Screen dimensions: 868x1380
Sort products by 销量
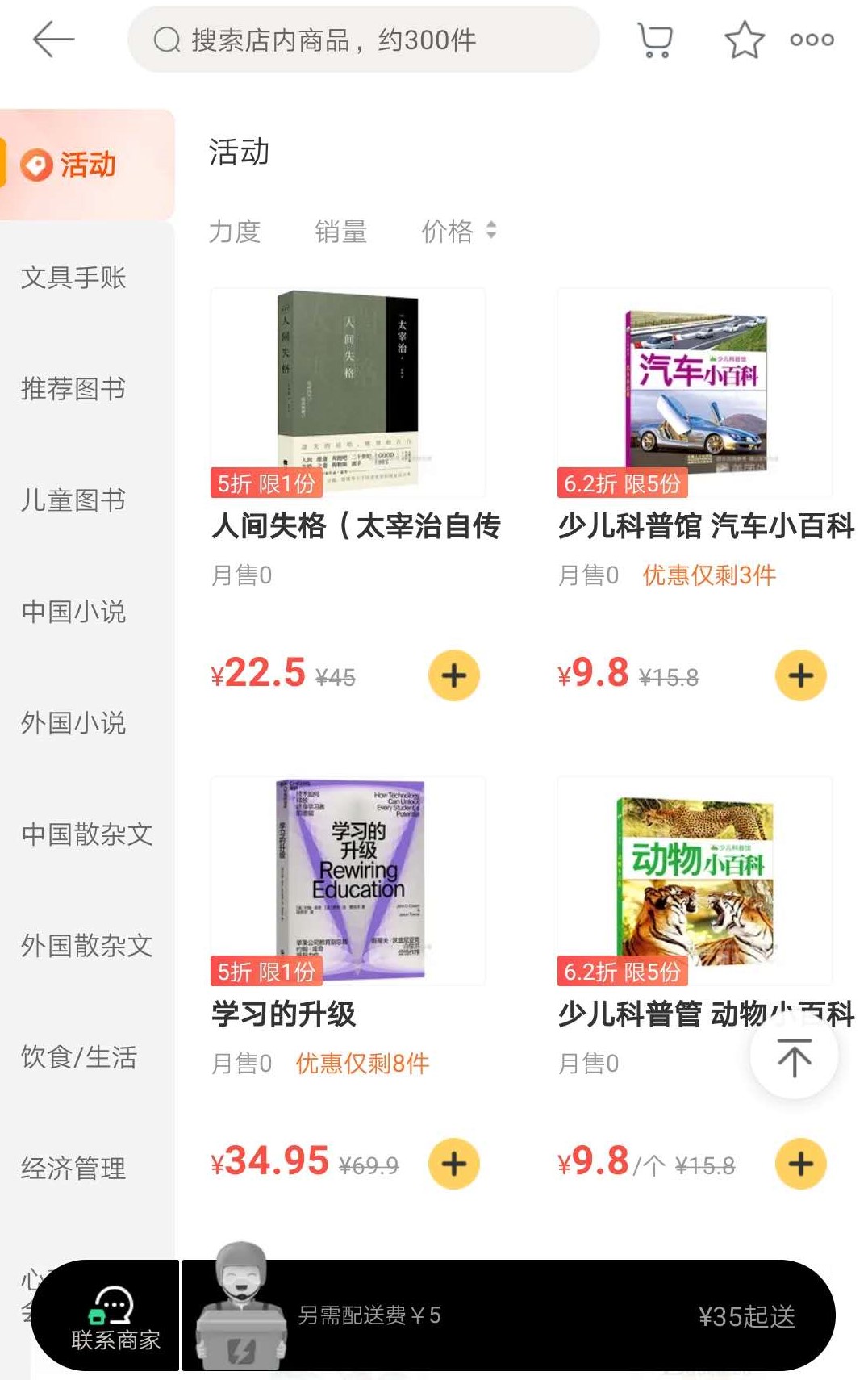point(340,232)
